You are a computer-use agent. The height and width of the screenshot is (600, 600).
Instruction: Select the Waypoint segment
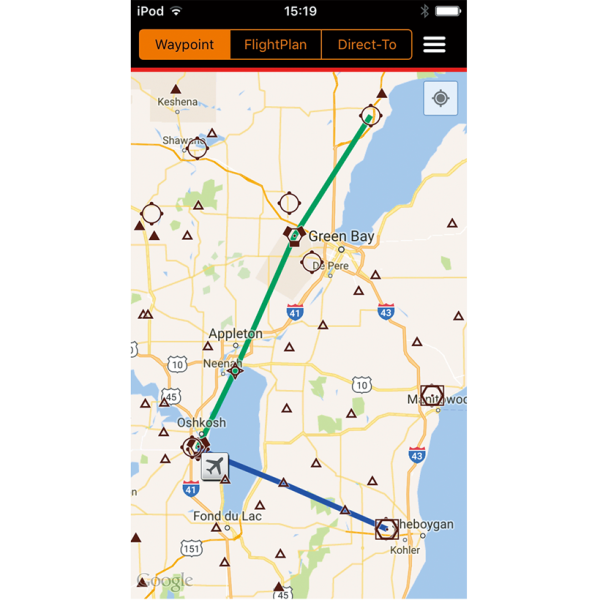tap(185, 45)
